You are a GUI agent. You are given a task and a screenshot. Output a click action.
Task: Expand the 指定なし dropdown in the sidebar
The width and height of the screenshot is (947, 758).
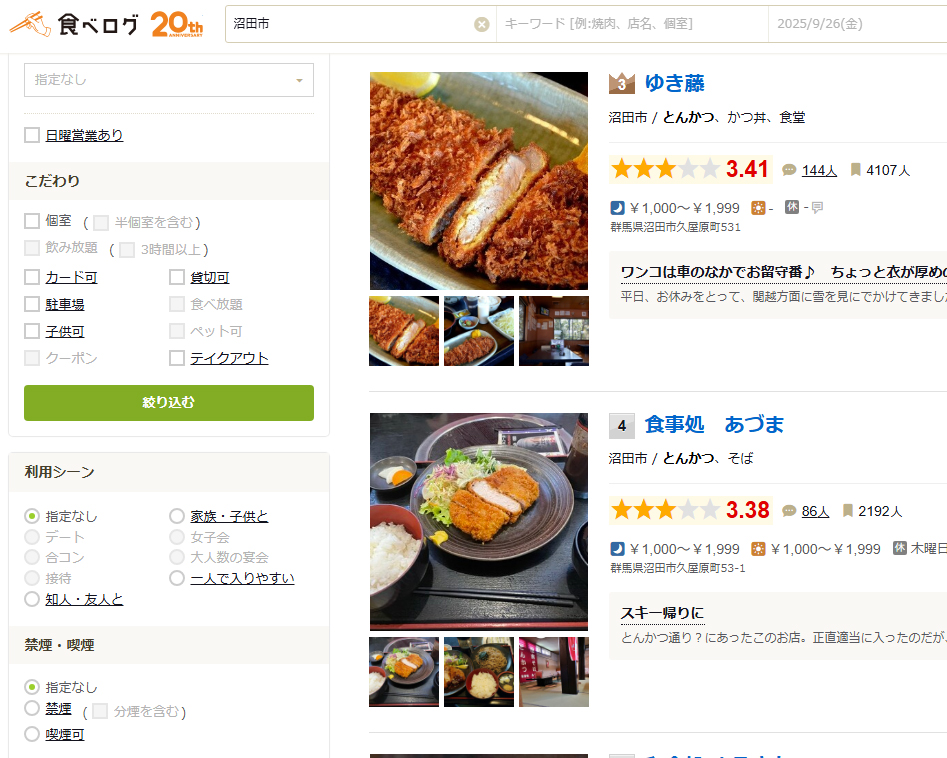pyautogui.click(x=169, y=80)
